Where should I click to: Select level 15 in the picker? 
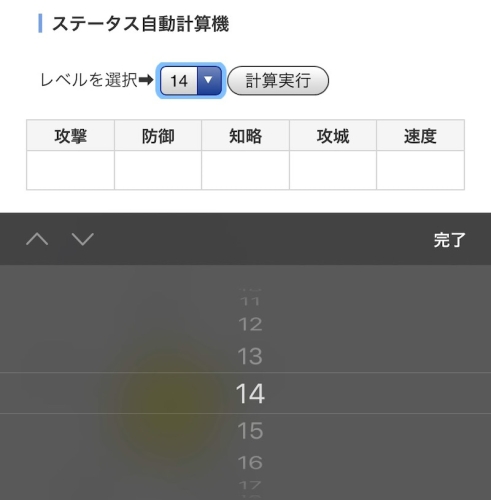click(250, 430)
